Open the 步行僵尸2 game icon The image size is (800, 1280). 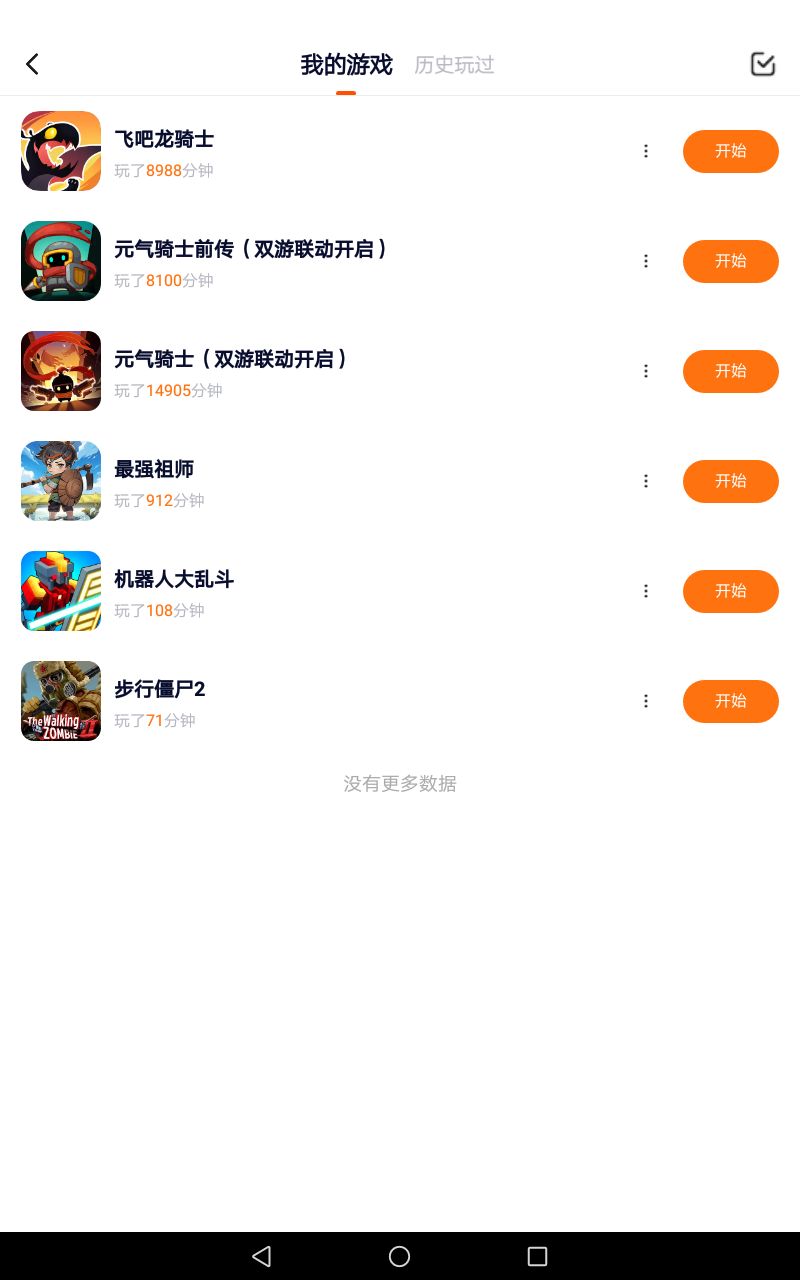[x=61, y=701]
